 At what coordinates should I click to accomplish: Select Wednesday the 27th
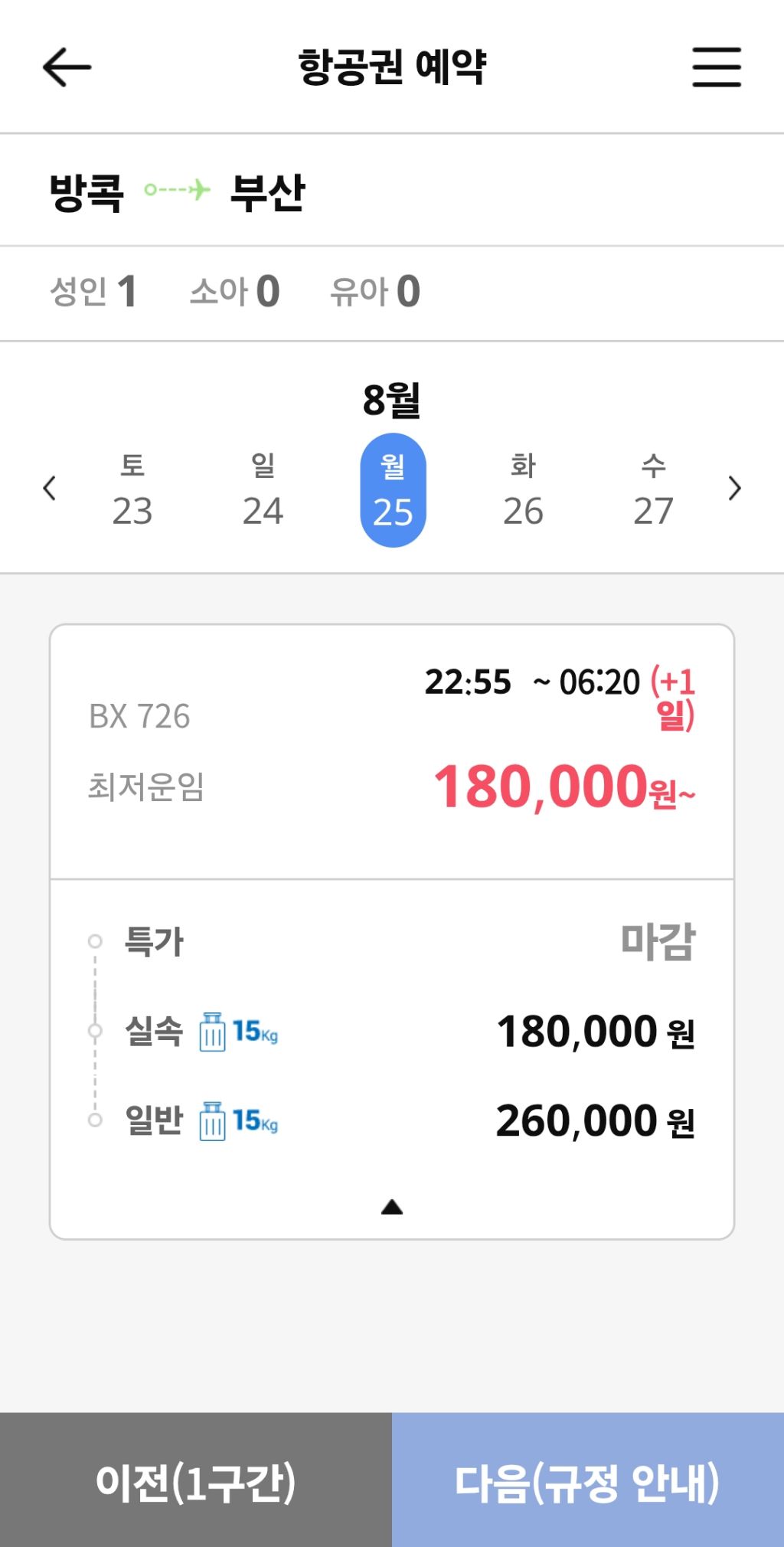[653, 490]
